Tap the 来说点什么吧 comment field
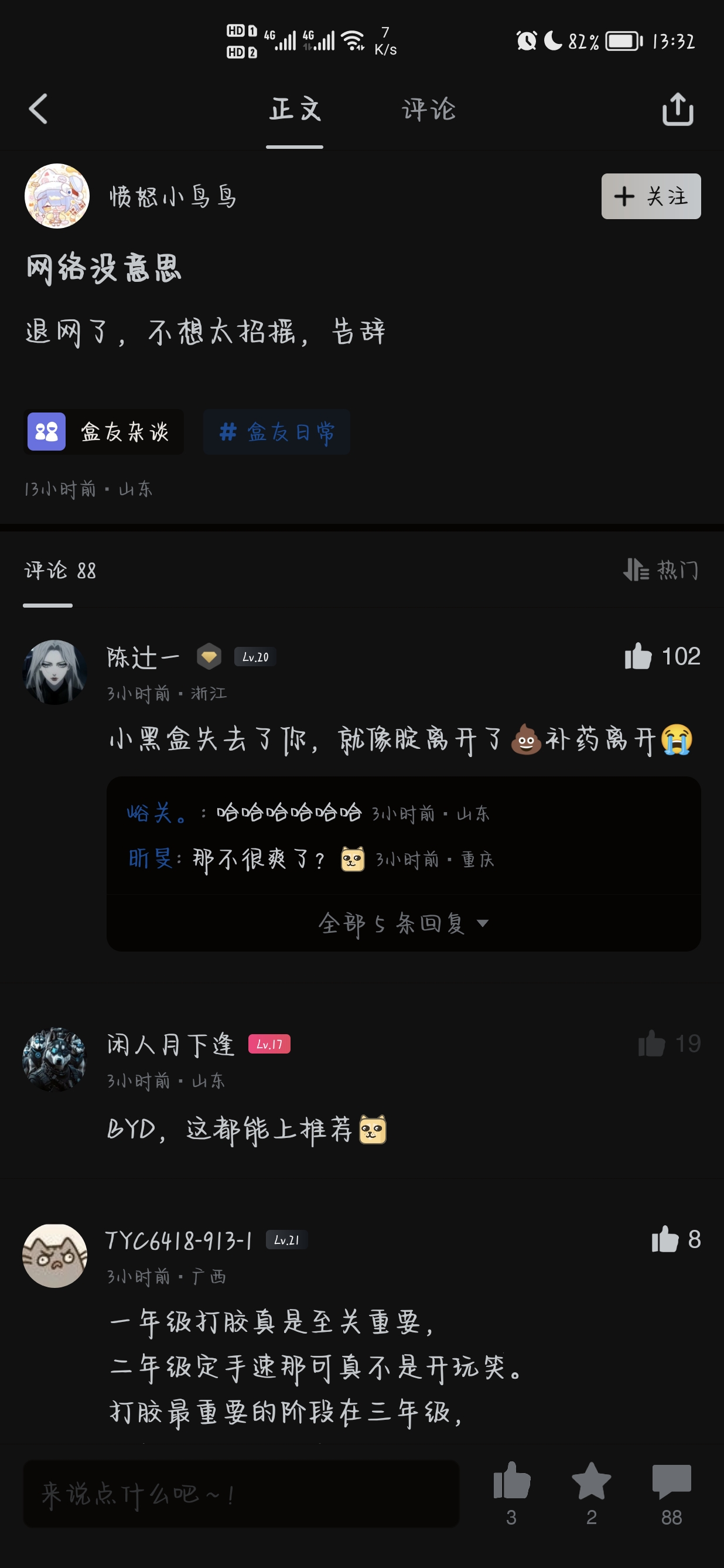Viewport: 724px width, 1568px height. tap(241, 1493)
